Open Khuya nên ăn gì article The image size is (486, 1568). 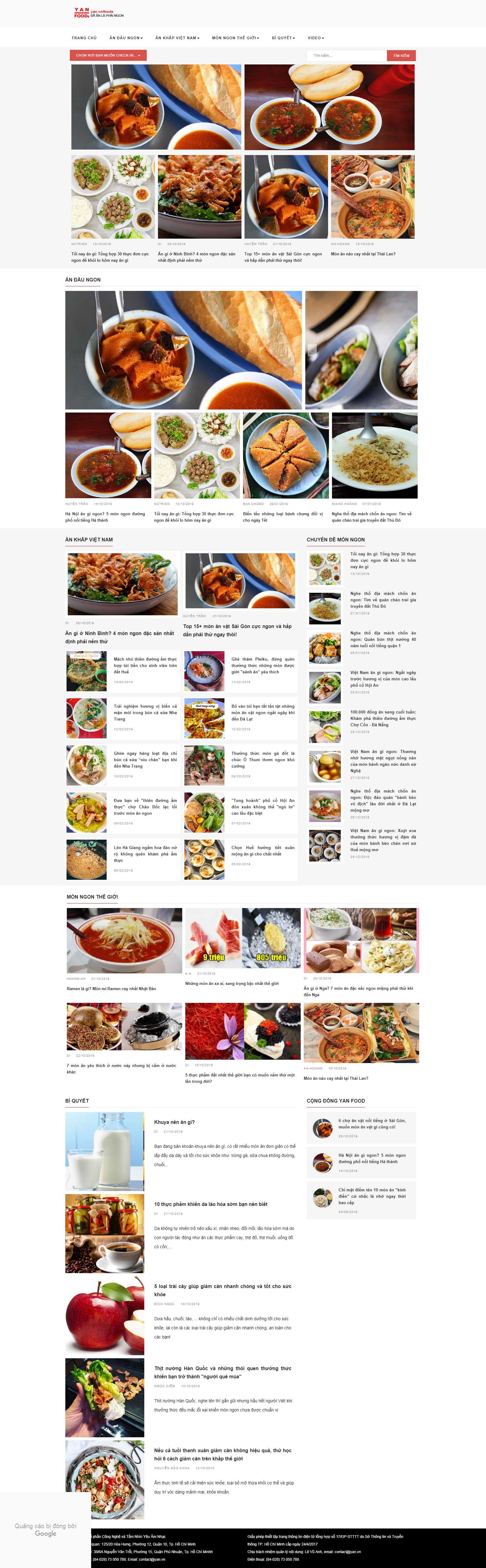coord(175,1122)
